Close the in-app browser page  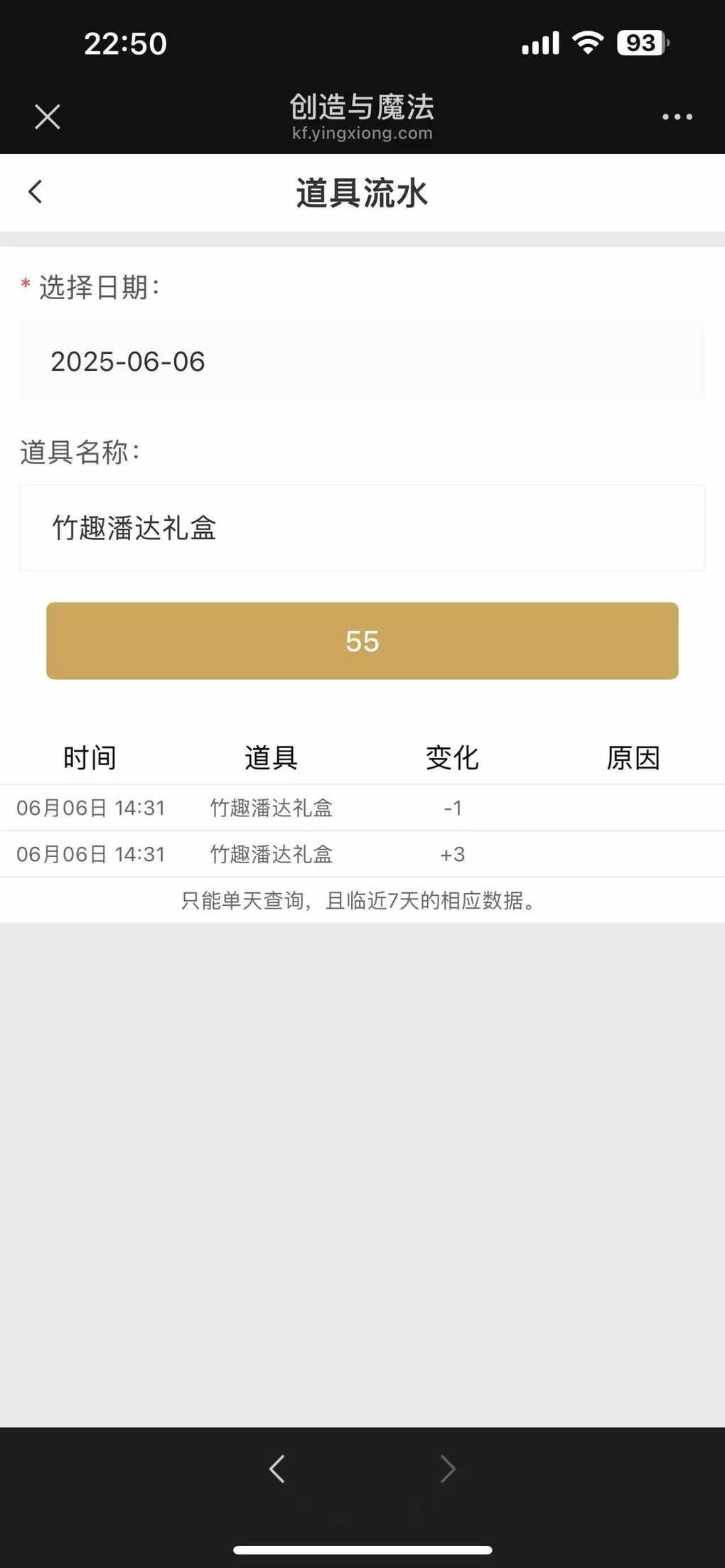pos(48,117)
